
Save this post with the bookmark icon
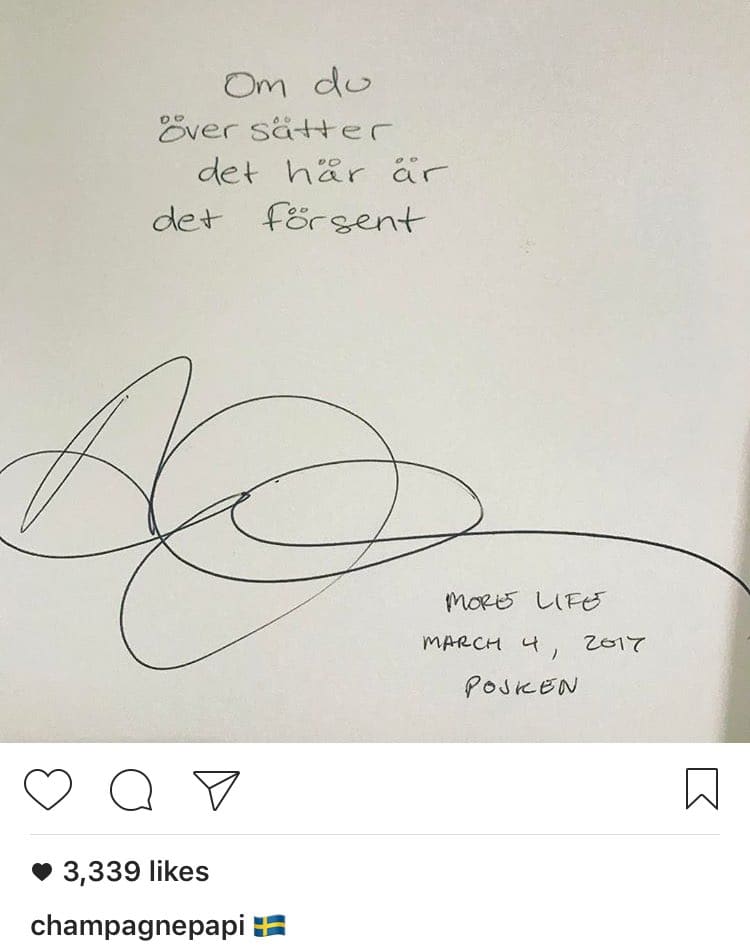click(702, 789)
